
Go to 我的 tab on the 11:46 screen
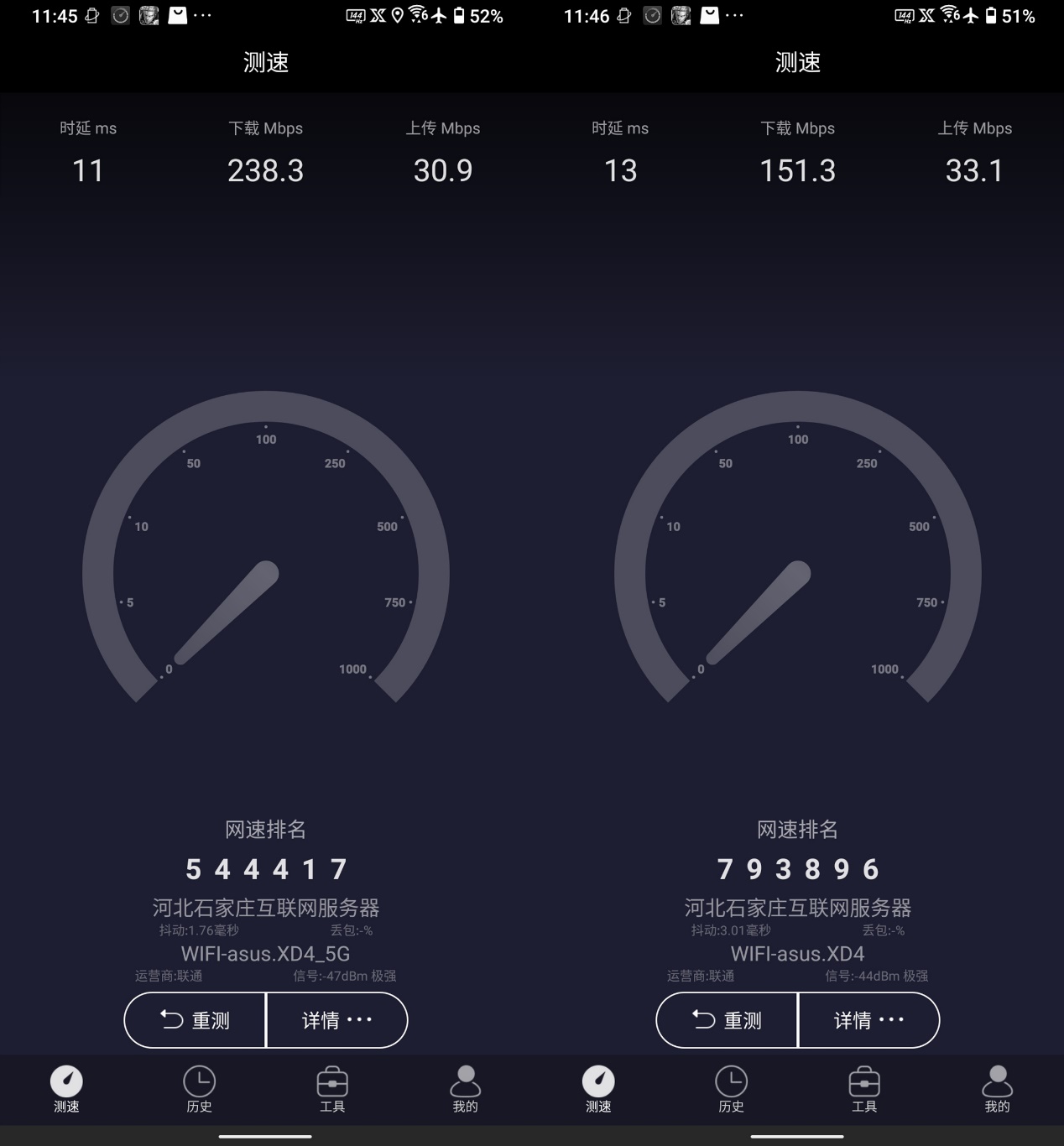coord(998,1089)
